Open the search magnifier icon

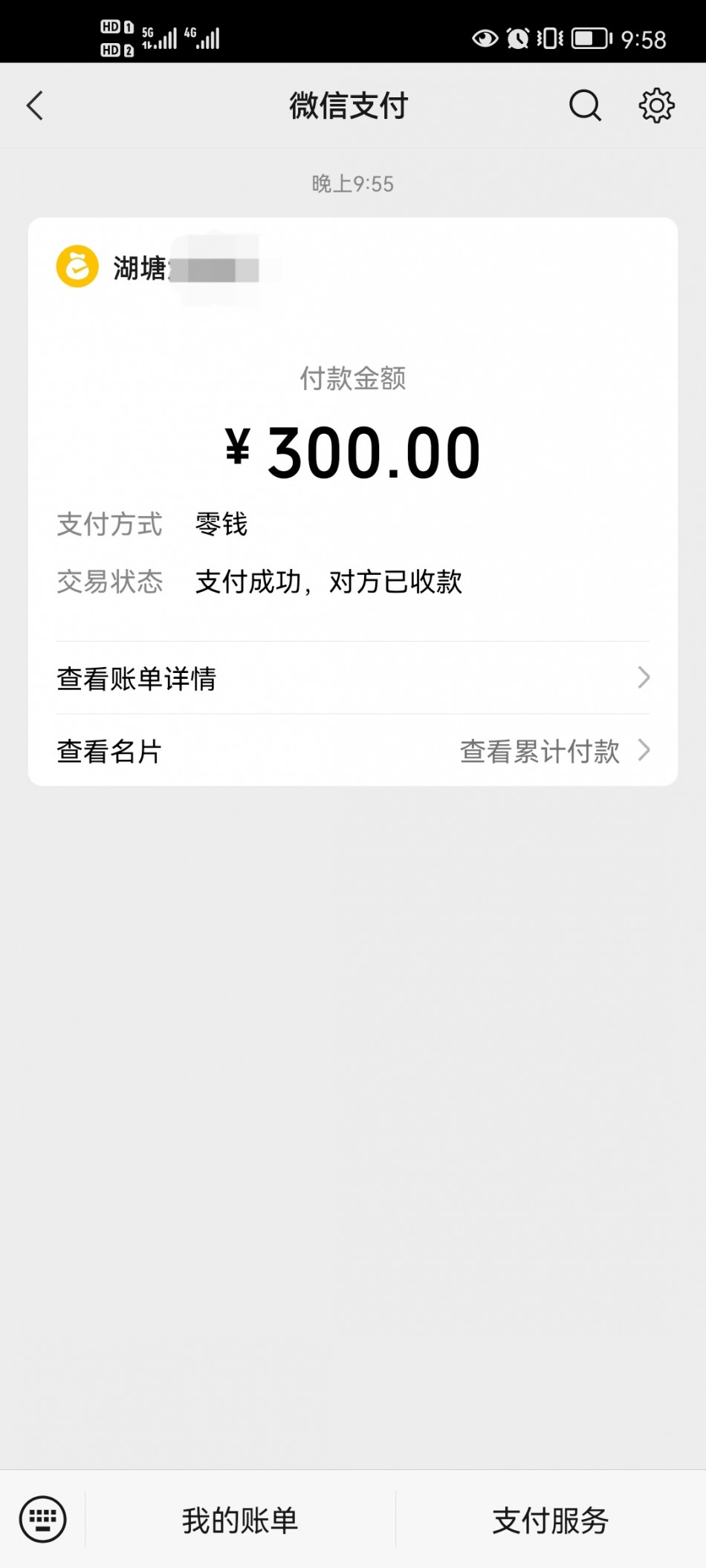pos(585,105)
